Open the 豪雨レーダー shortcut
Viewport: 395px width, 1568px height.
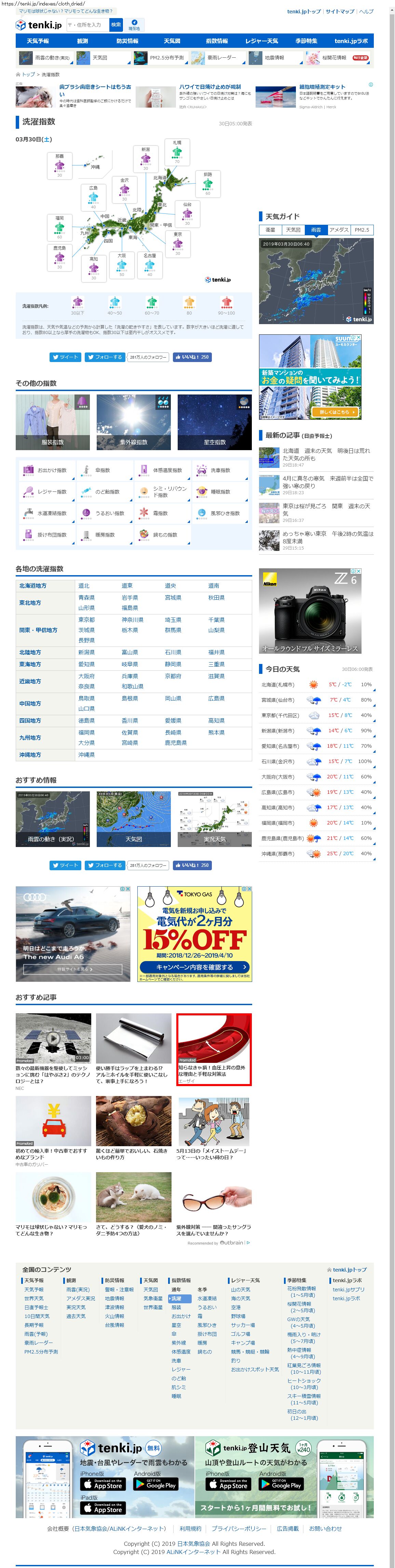[221, 58]
